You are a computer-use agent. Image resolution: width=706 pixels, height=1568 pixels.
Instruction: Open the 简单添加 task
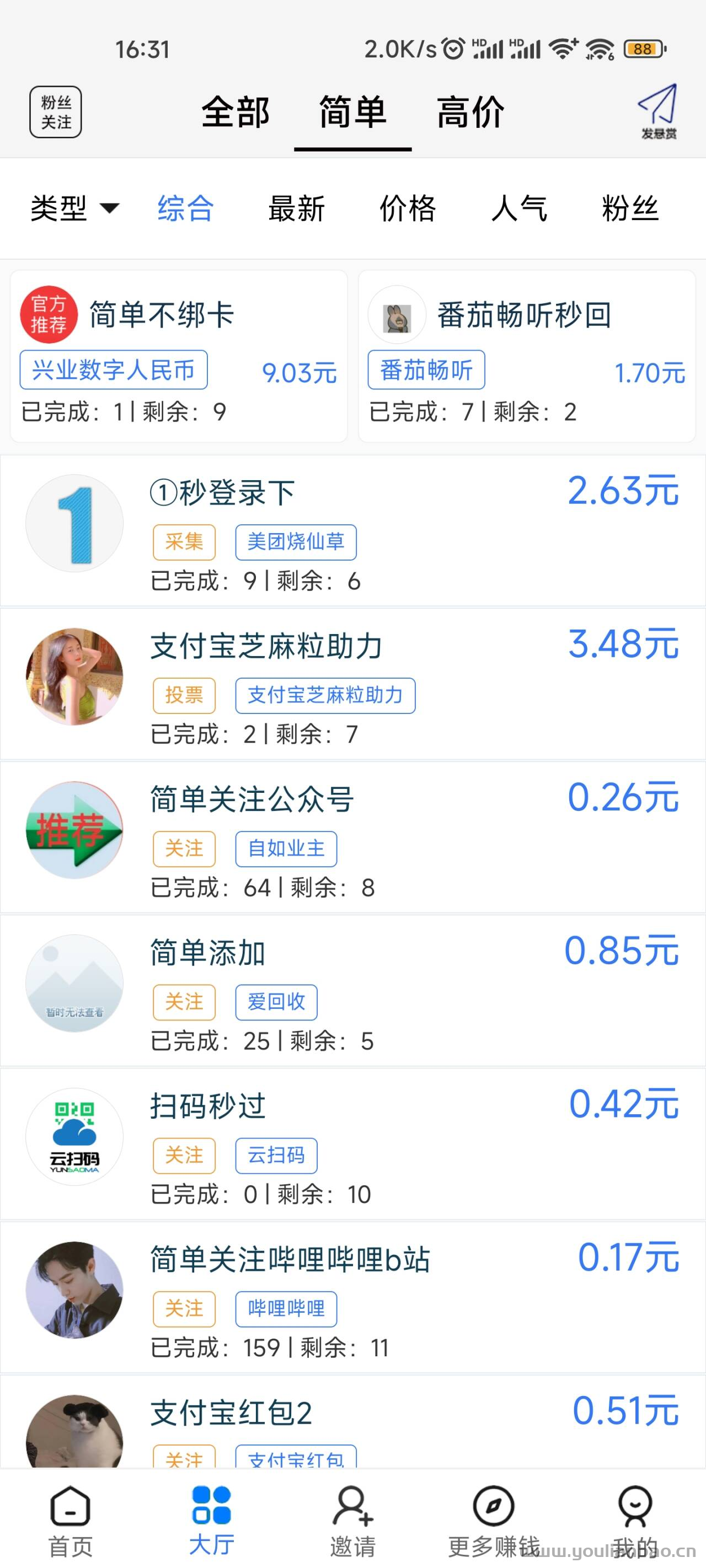click(352, 990)
